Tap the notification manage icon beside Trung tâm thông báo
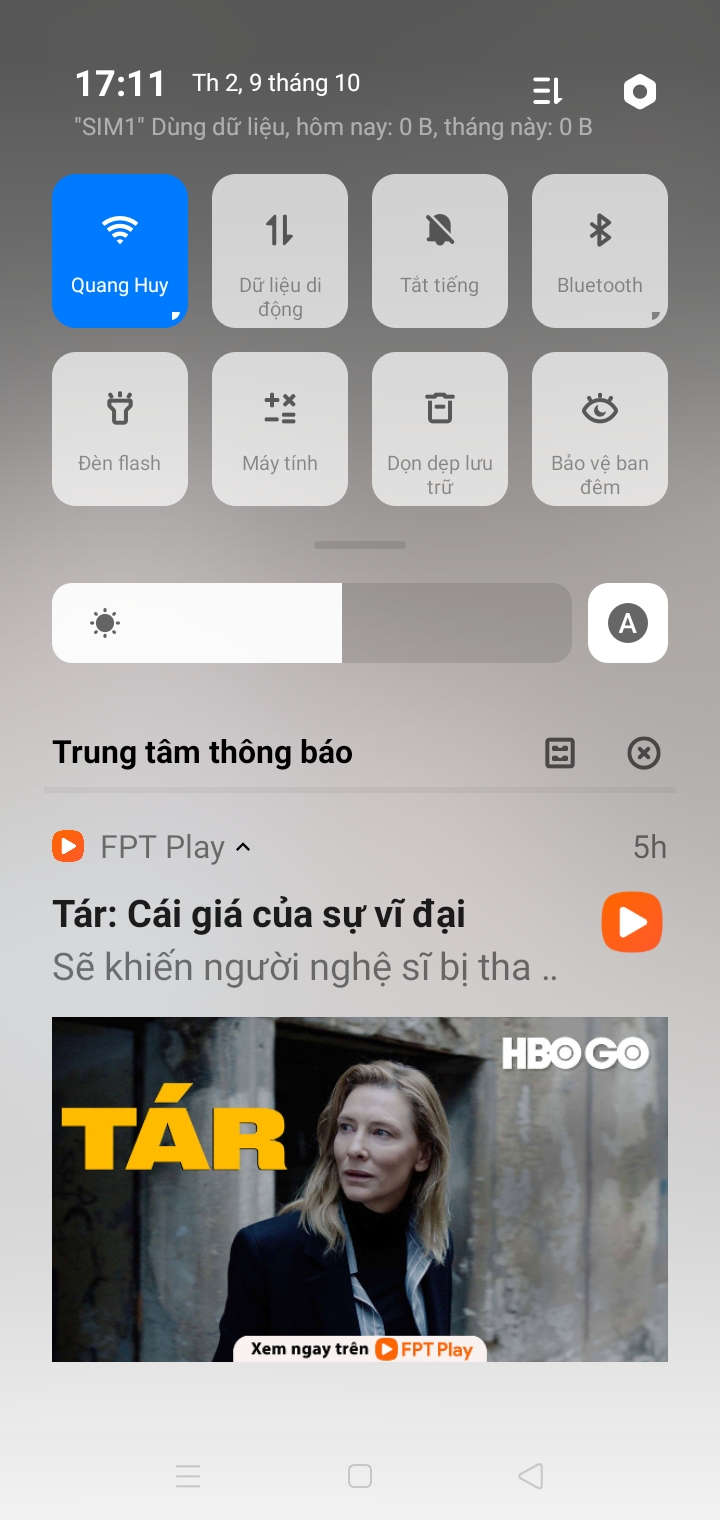The height and width of the screenshot is (1520, 720). 559,752
